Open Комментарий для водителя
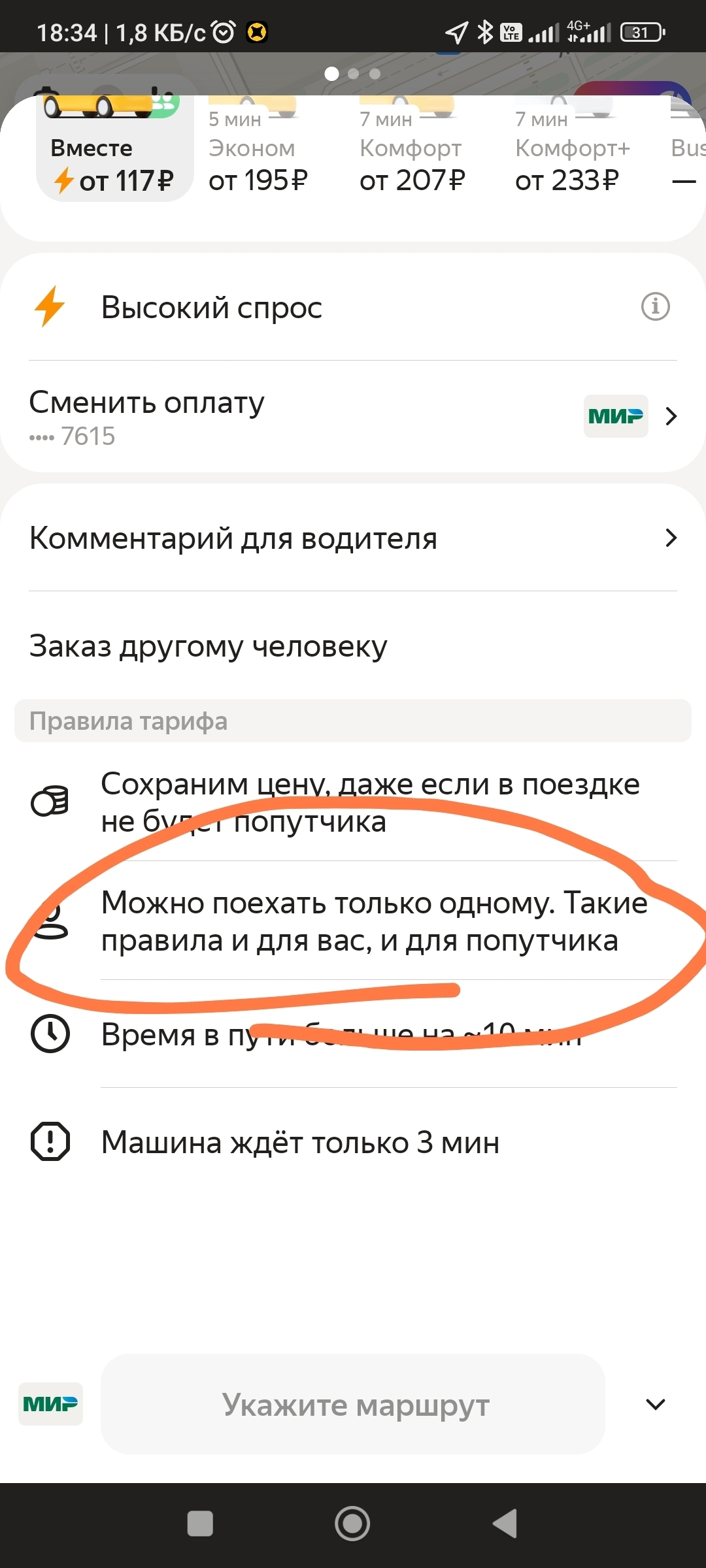The width and height of the screenshot is (706, 1568). click(x=353, y=538)
